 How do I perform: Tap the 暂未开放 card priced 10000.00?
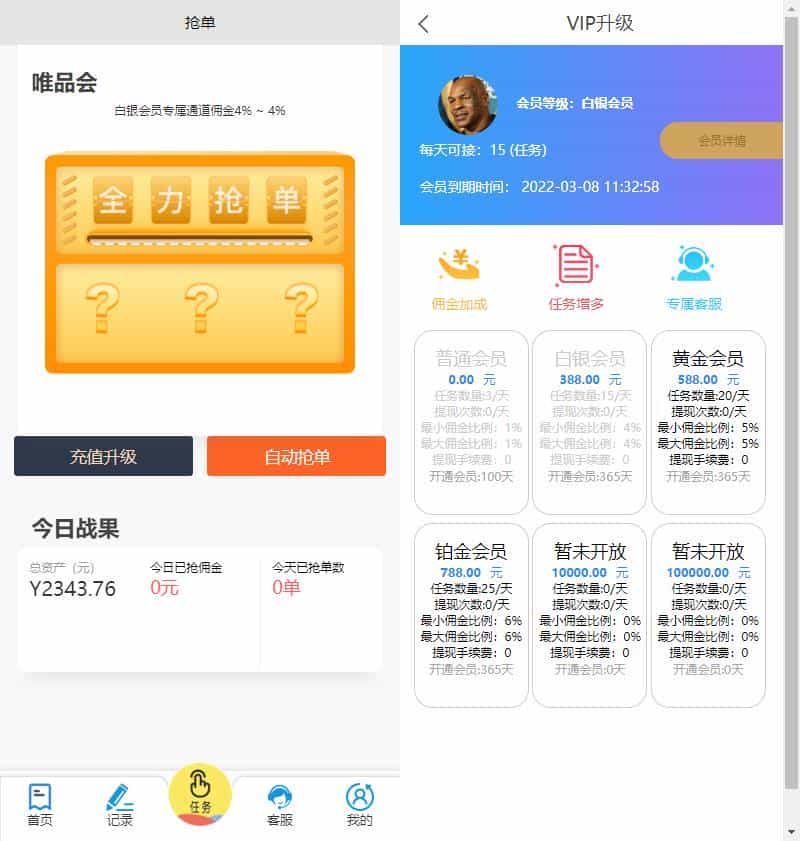click(x=589, y=615)
